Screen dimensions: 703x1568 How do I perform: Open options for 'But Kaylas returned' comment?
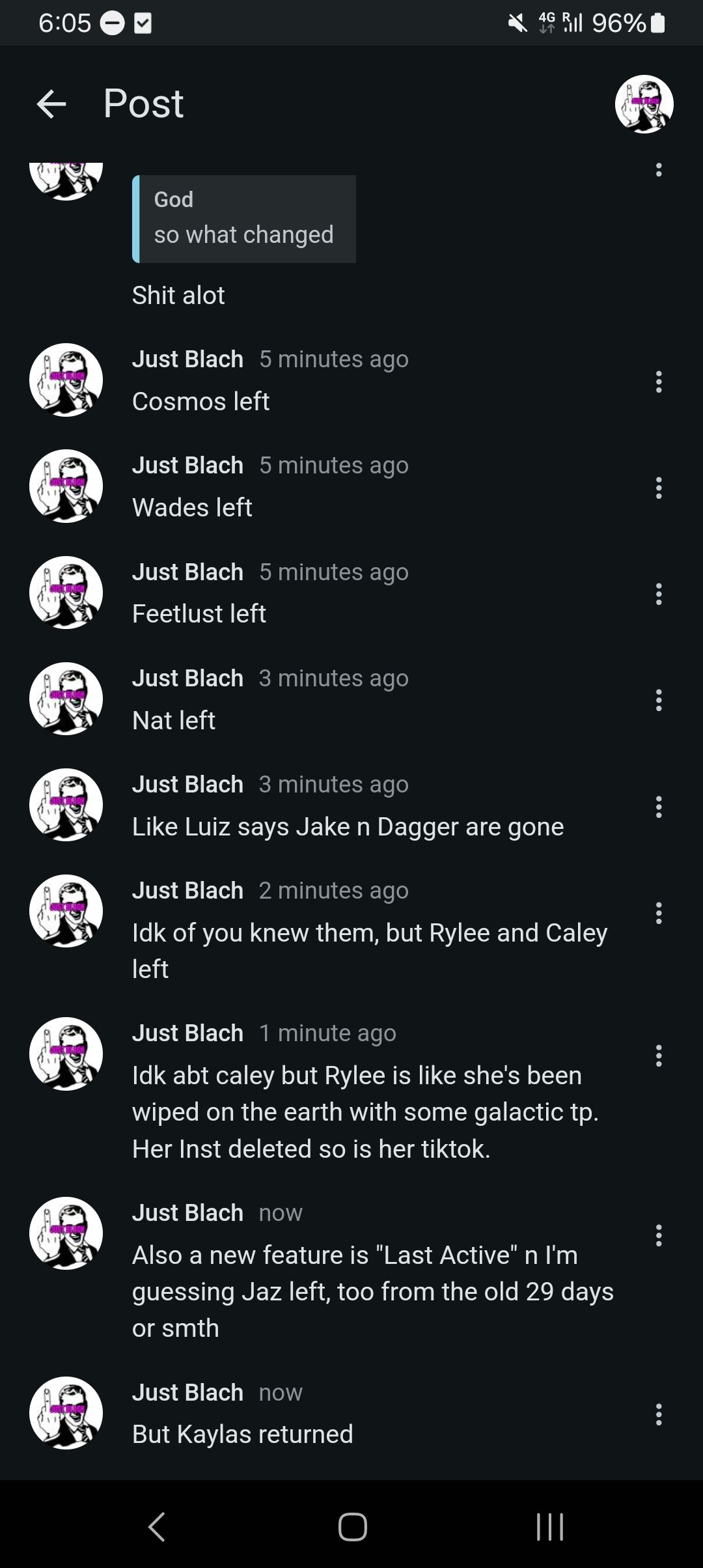tap(659, 1414)
